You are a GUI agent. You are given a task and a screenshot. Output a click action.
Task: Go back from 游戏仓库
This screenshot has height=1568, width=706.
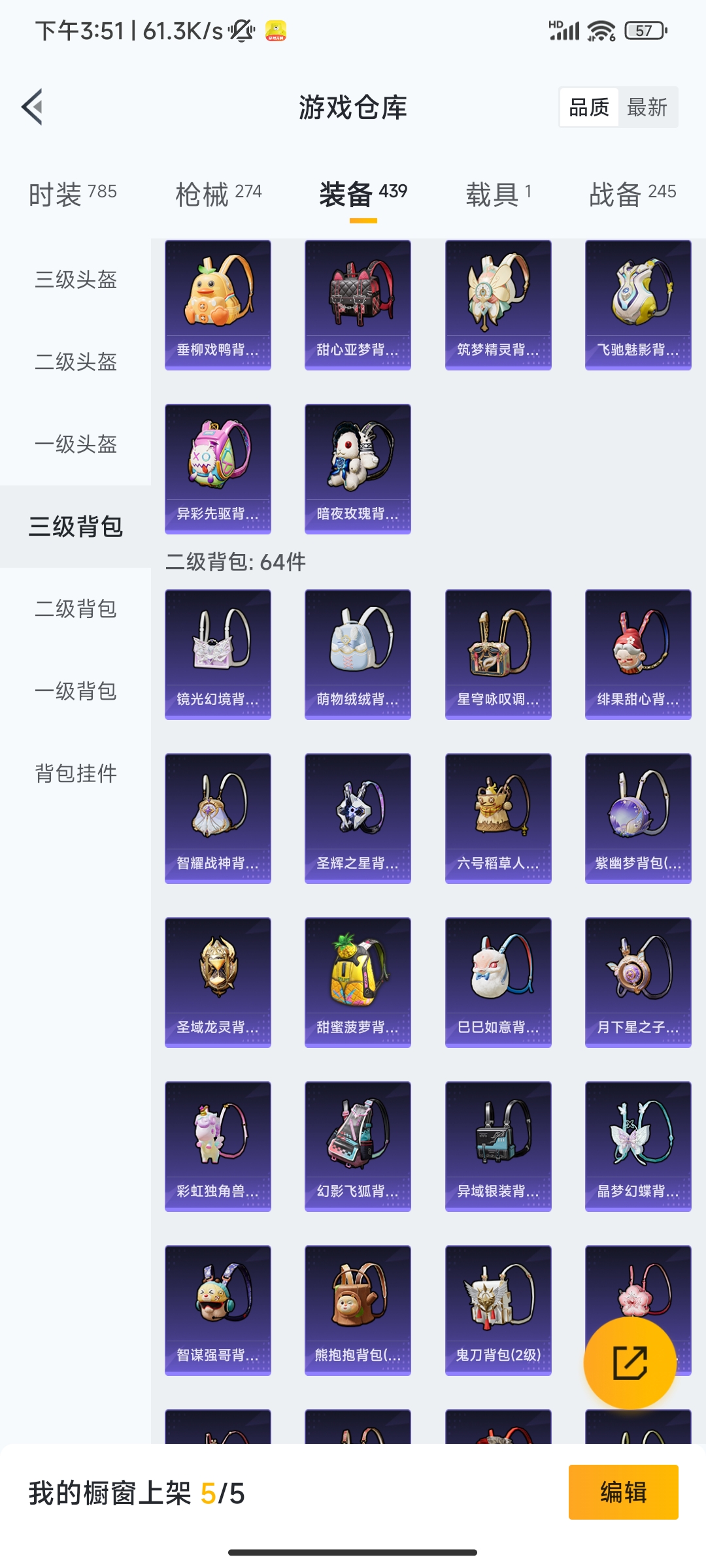[x=33, y=106]
